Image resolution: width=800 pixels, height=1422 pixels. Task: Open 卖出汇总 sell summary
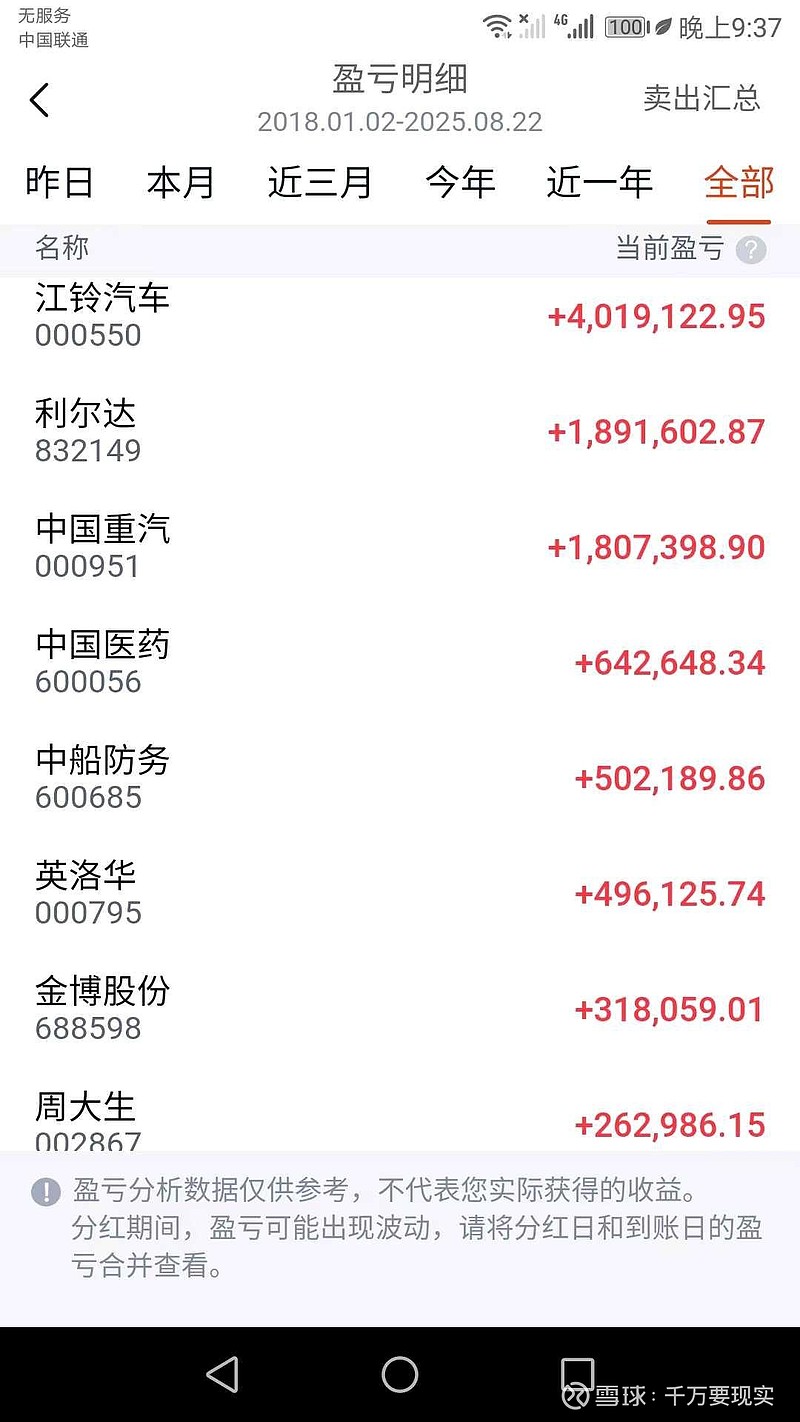tap(701, 98)
